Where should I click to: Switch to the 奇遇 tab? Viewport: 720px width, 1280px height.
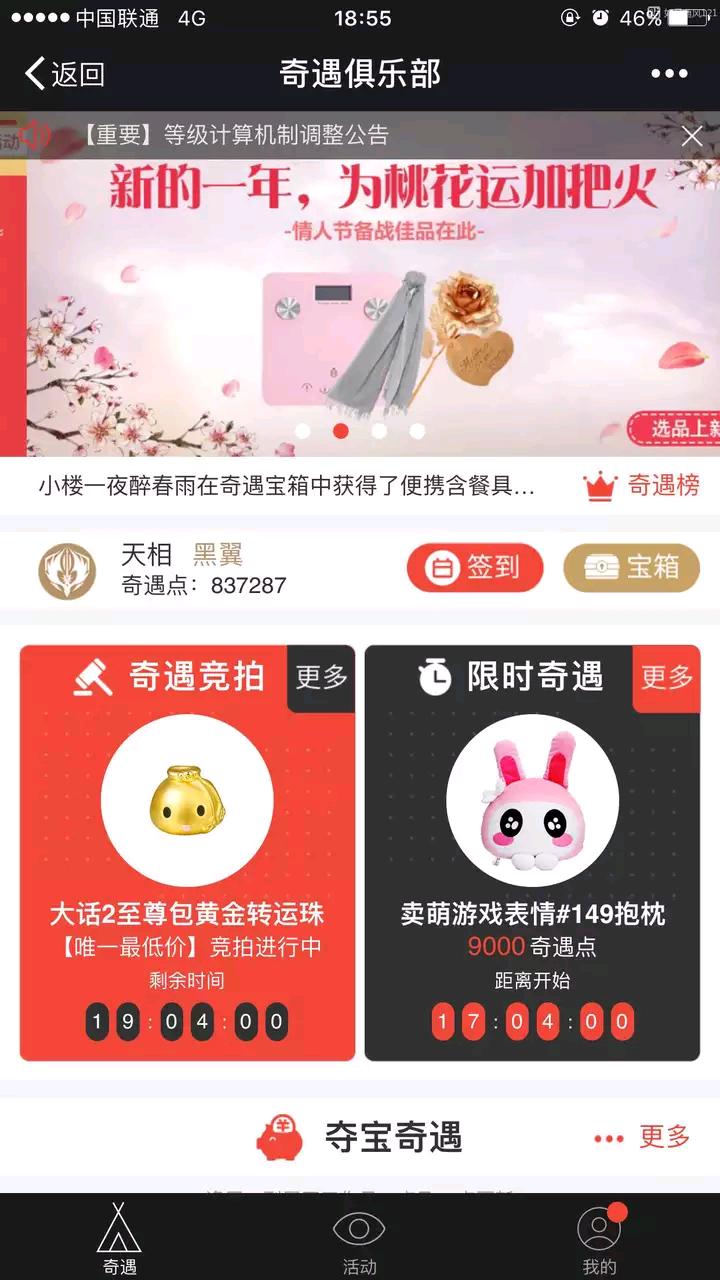pos(120,1241)
